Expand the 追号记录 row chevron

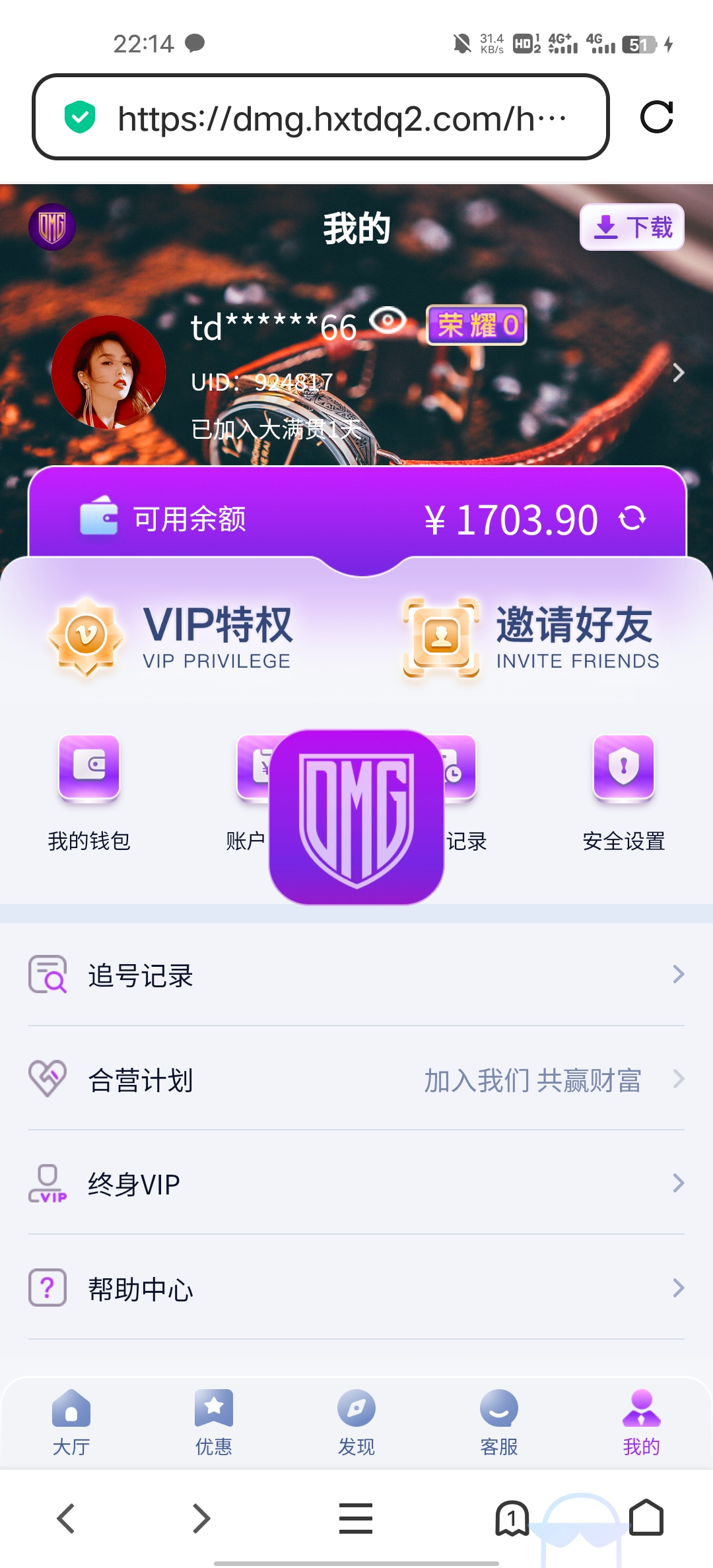click(680, 975)
